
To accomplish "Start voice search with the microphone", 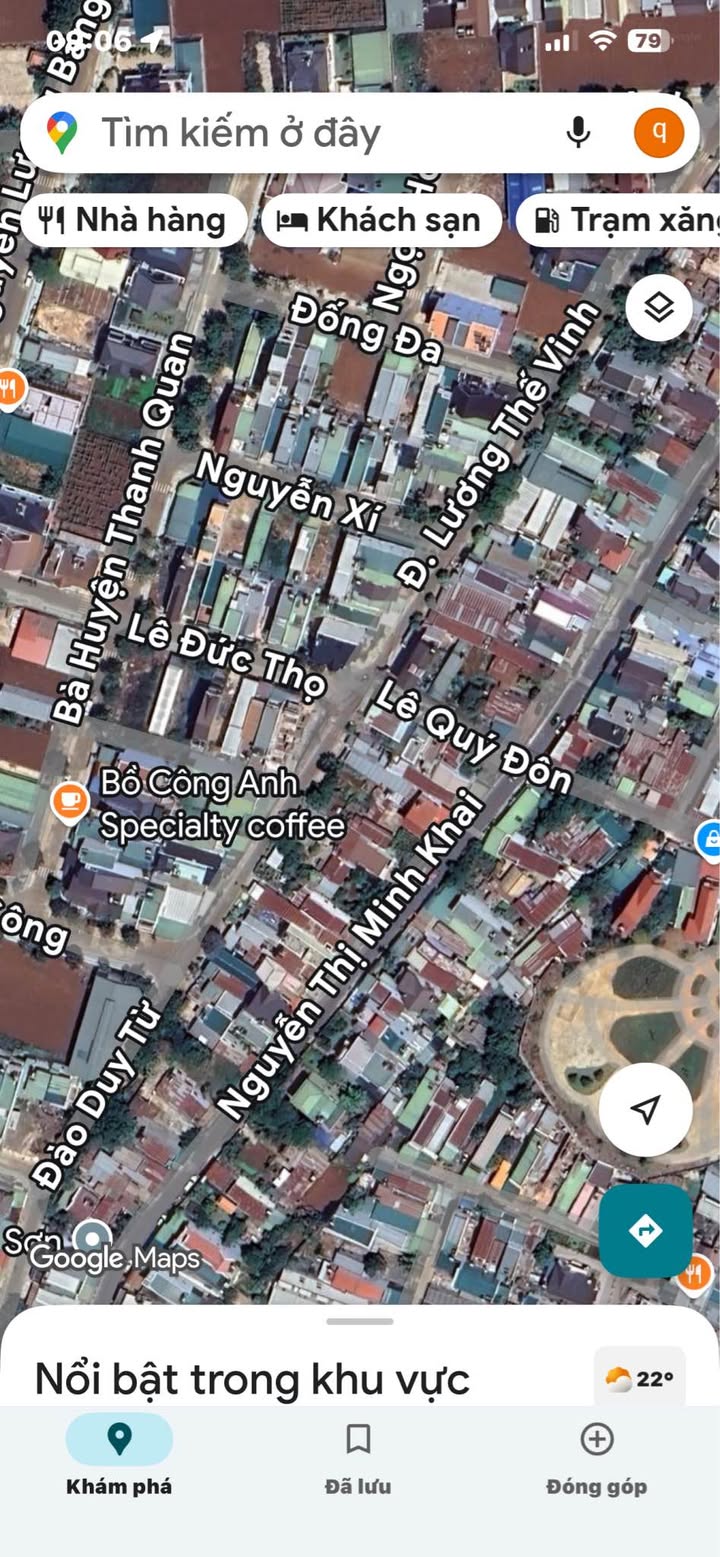I will tap(578, 133).
